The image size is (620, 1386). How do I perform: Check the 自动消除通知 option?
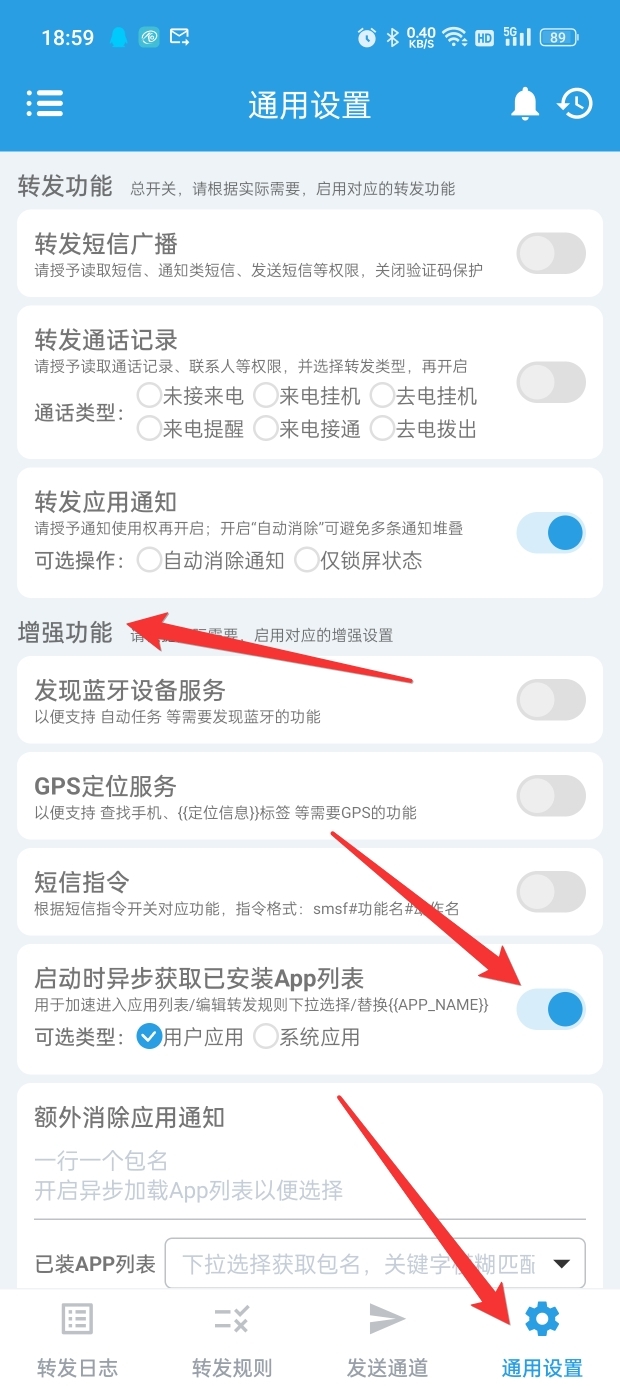(149, 560)
